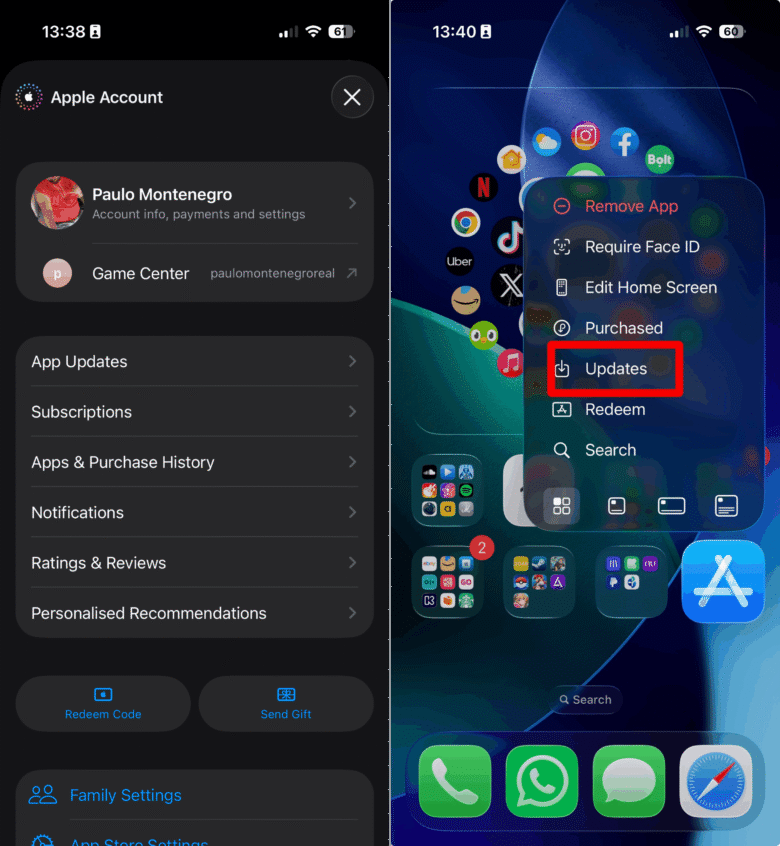Tap the Redeem Code button
This screenshot has width=780, height=846.
pos(103,703)
